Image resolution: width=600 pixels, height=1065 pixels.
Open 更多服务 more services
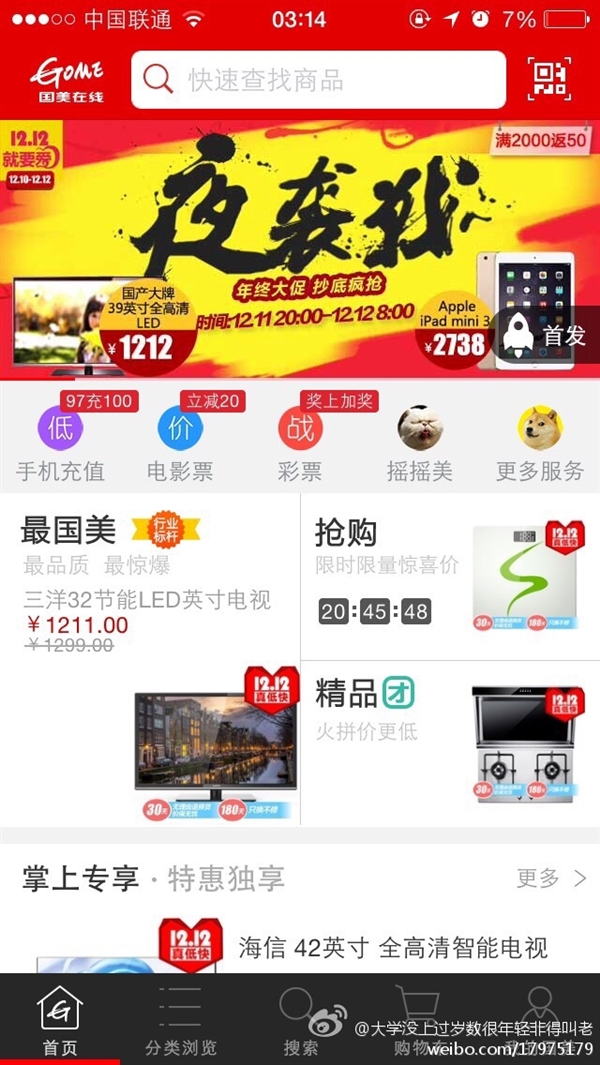point(540,445)
